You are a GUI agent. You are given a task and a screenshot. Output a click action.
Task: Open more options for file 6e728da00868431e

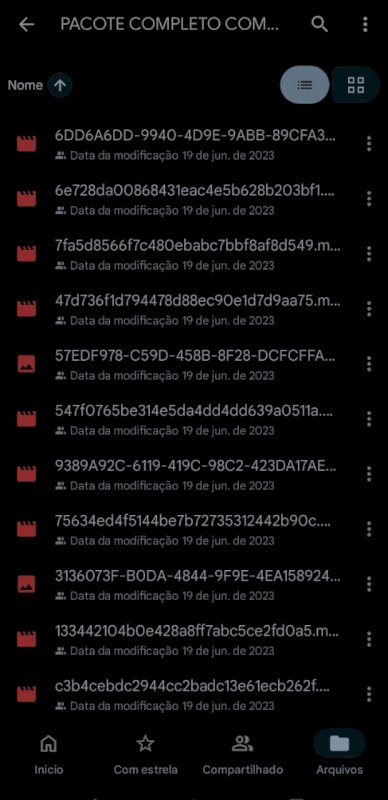pyautogui.click(x=369, y=199)
